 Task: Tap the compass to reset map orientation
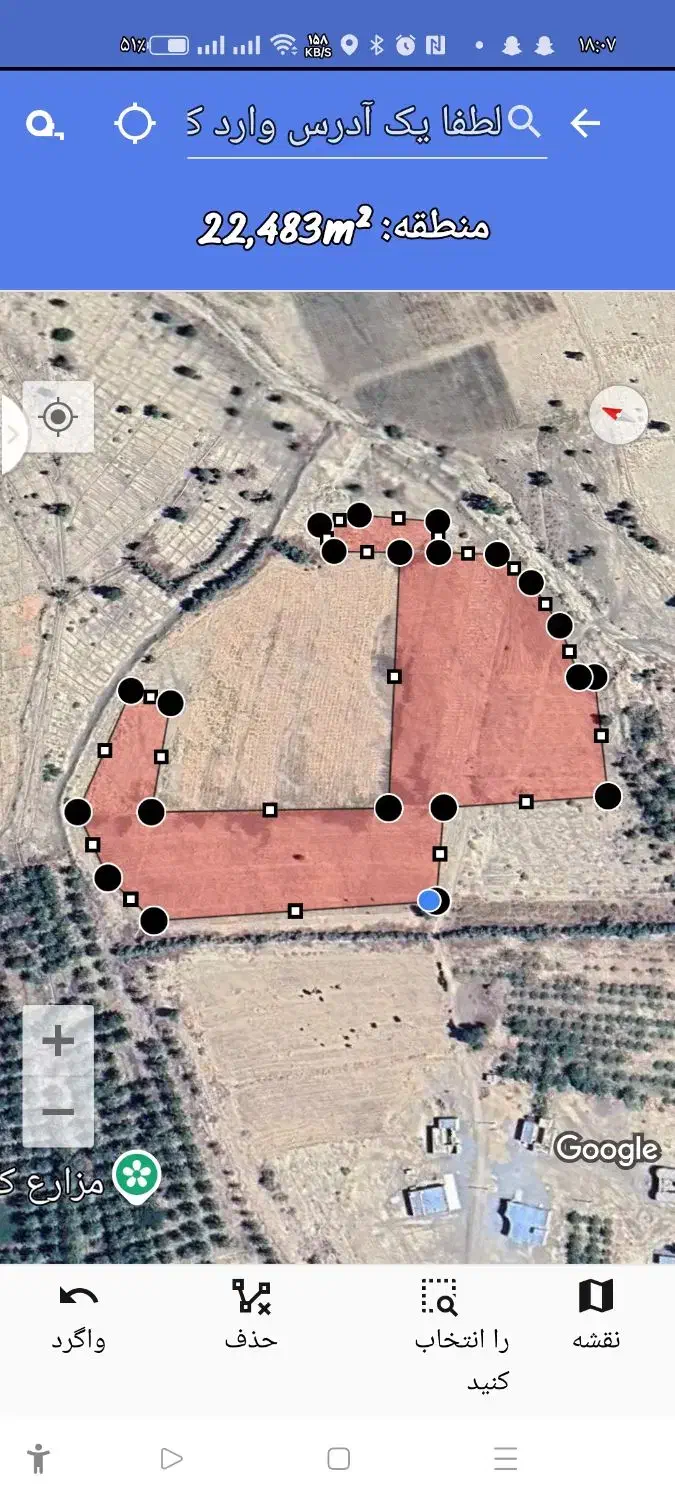click(618, 414)
